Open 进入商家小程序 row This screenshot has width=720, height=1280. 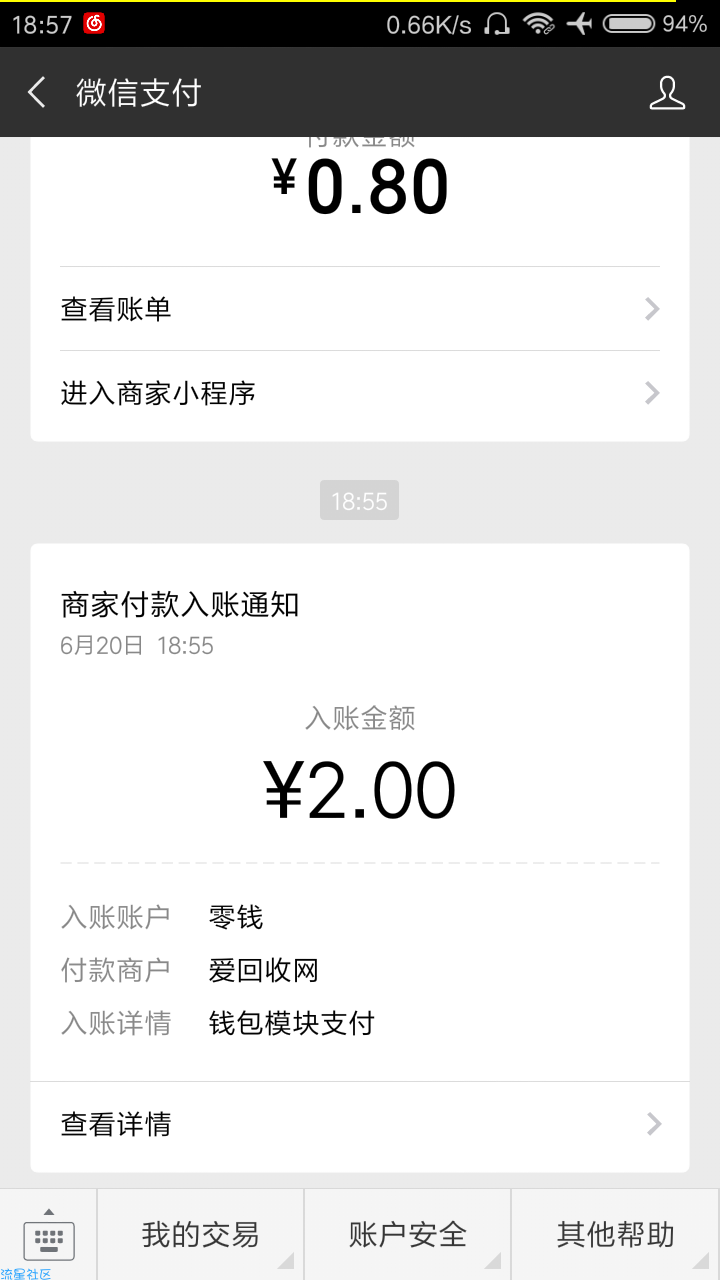click(x=360, y=393)
